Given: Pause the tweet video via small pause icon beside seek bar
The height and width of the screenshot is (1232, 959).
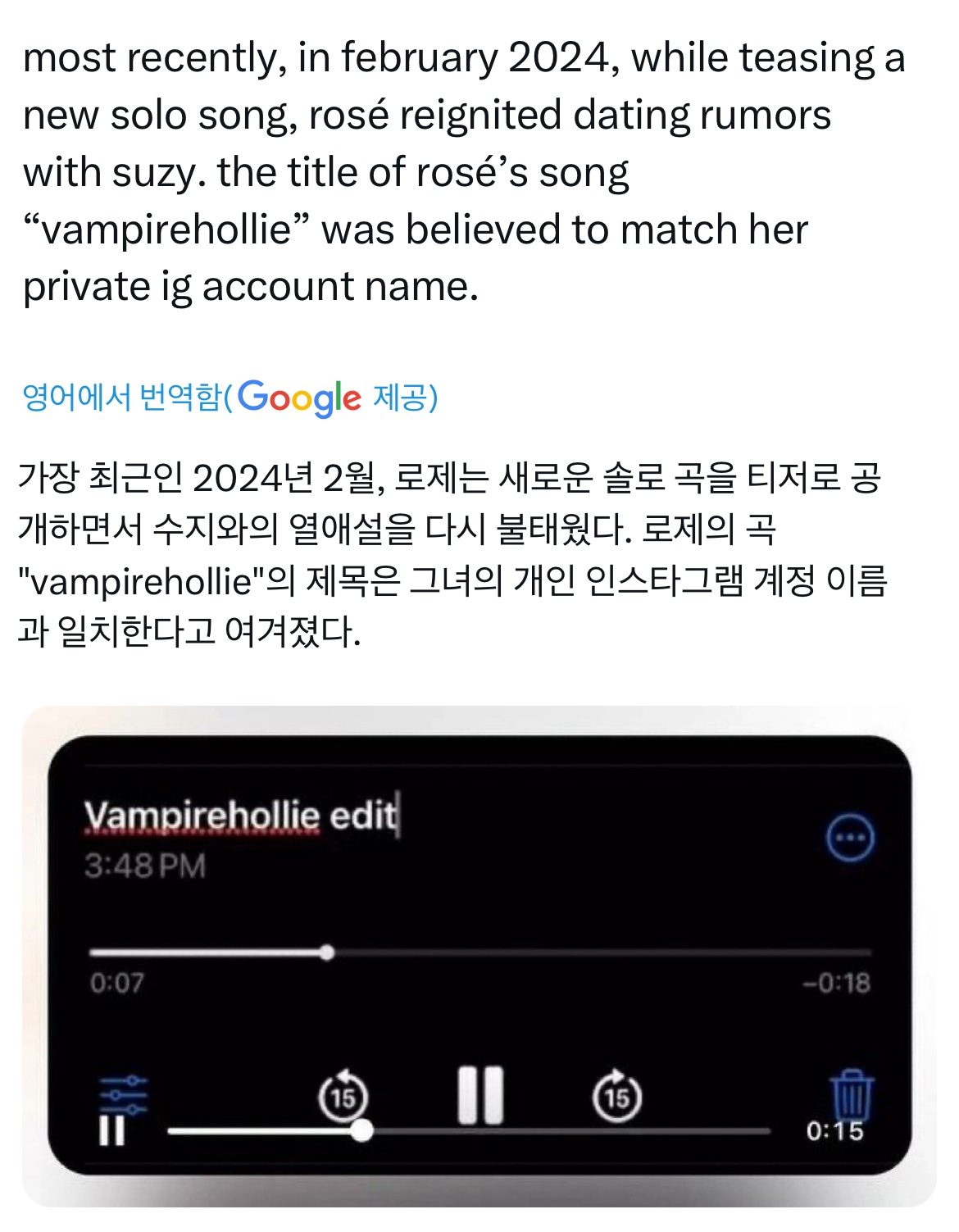Looking at the screenshot, I should pos(112,1131).
